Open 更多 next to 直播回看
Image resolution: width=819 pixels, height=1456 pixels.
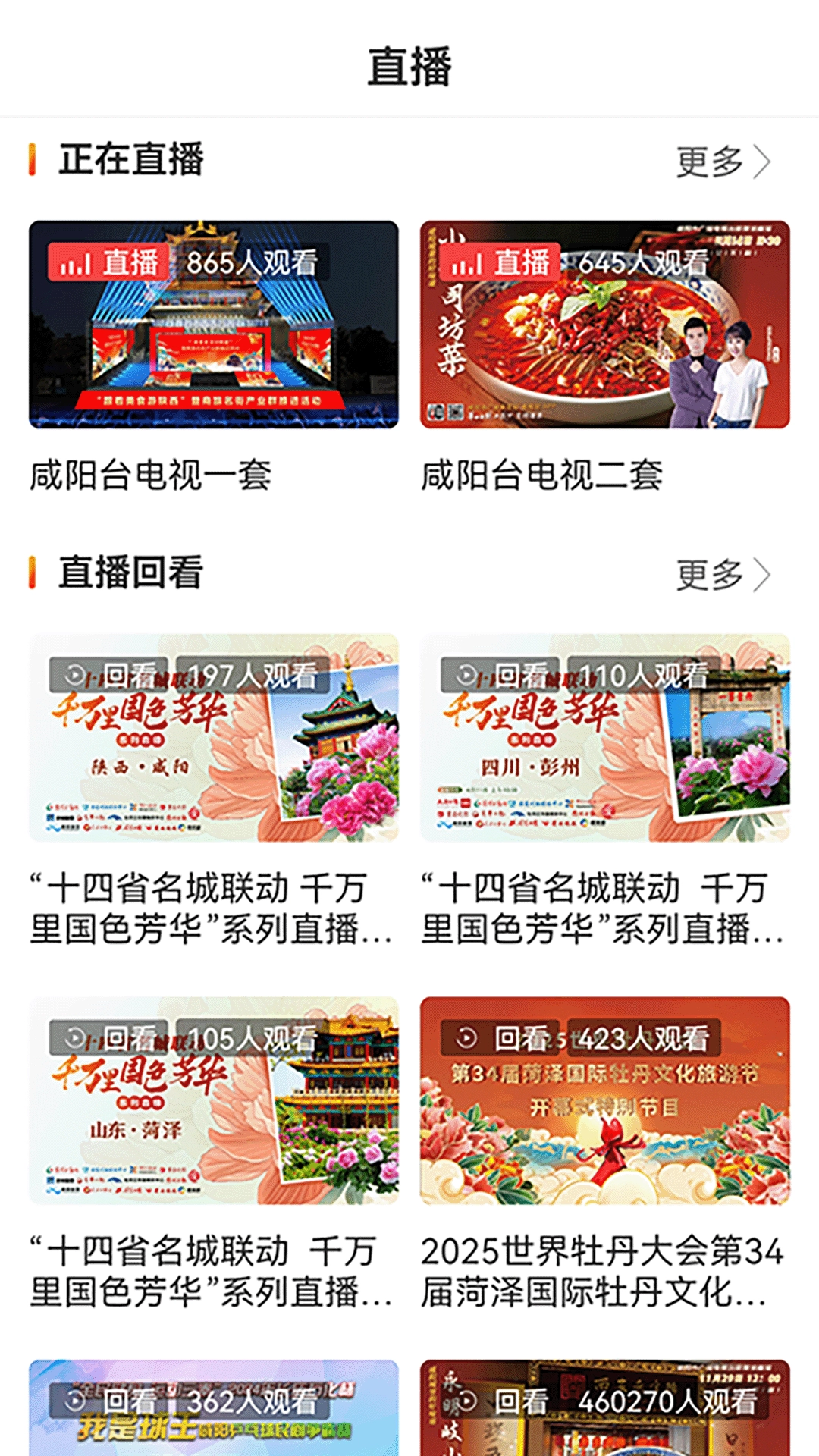tap(708, 576)
